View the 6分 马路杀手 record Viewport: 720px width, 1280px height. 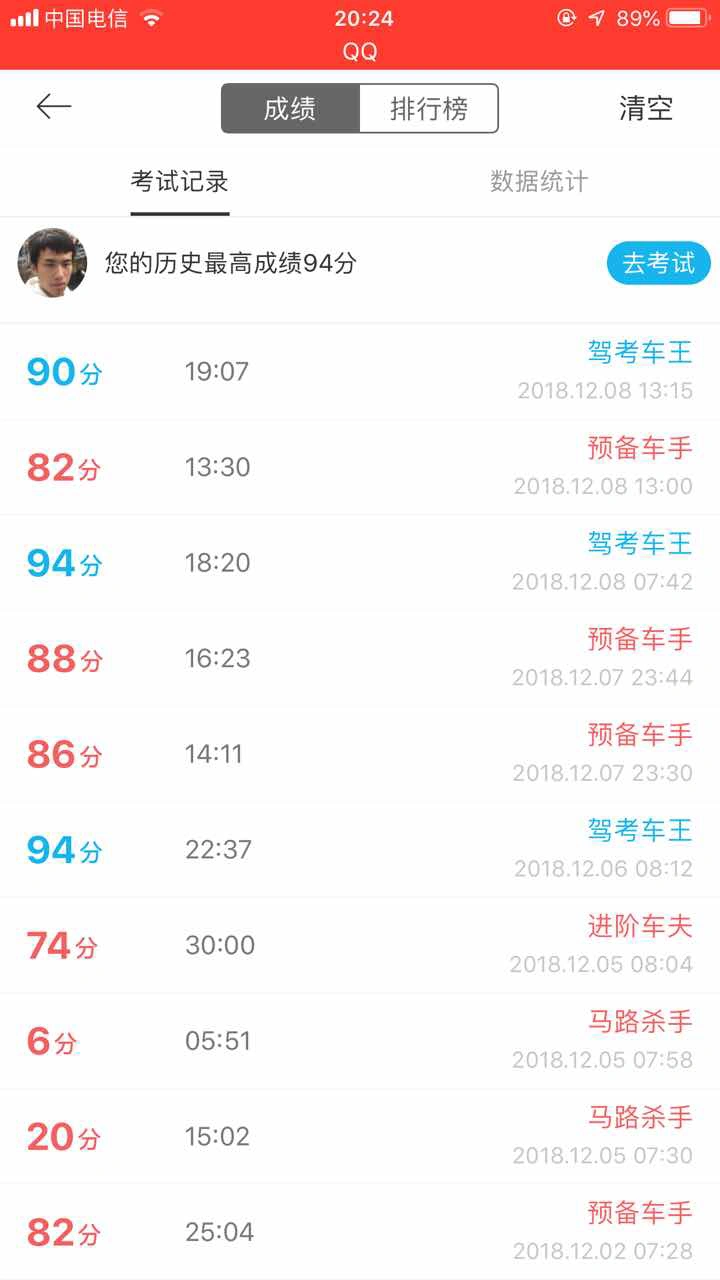click(360, 1041)
